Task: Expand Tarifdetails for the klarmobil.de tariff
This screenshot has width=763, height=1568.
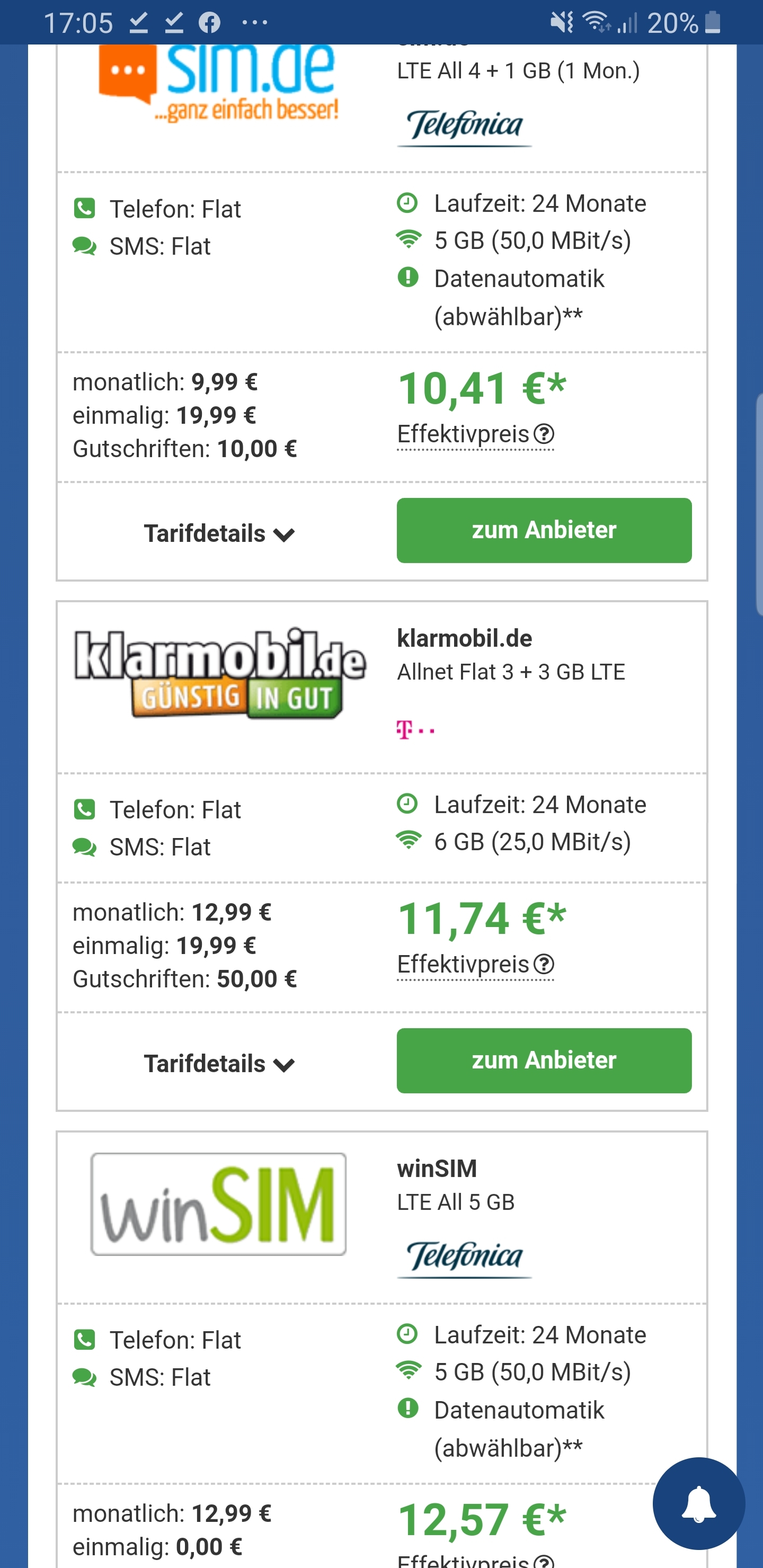Action: [x=219, y=1063]
